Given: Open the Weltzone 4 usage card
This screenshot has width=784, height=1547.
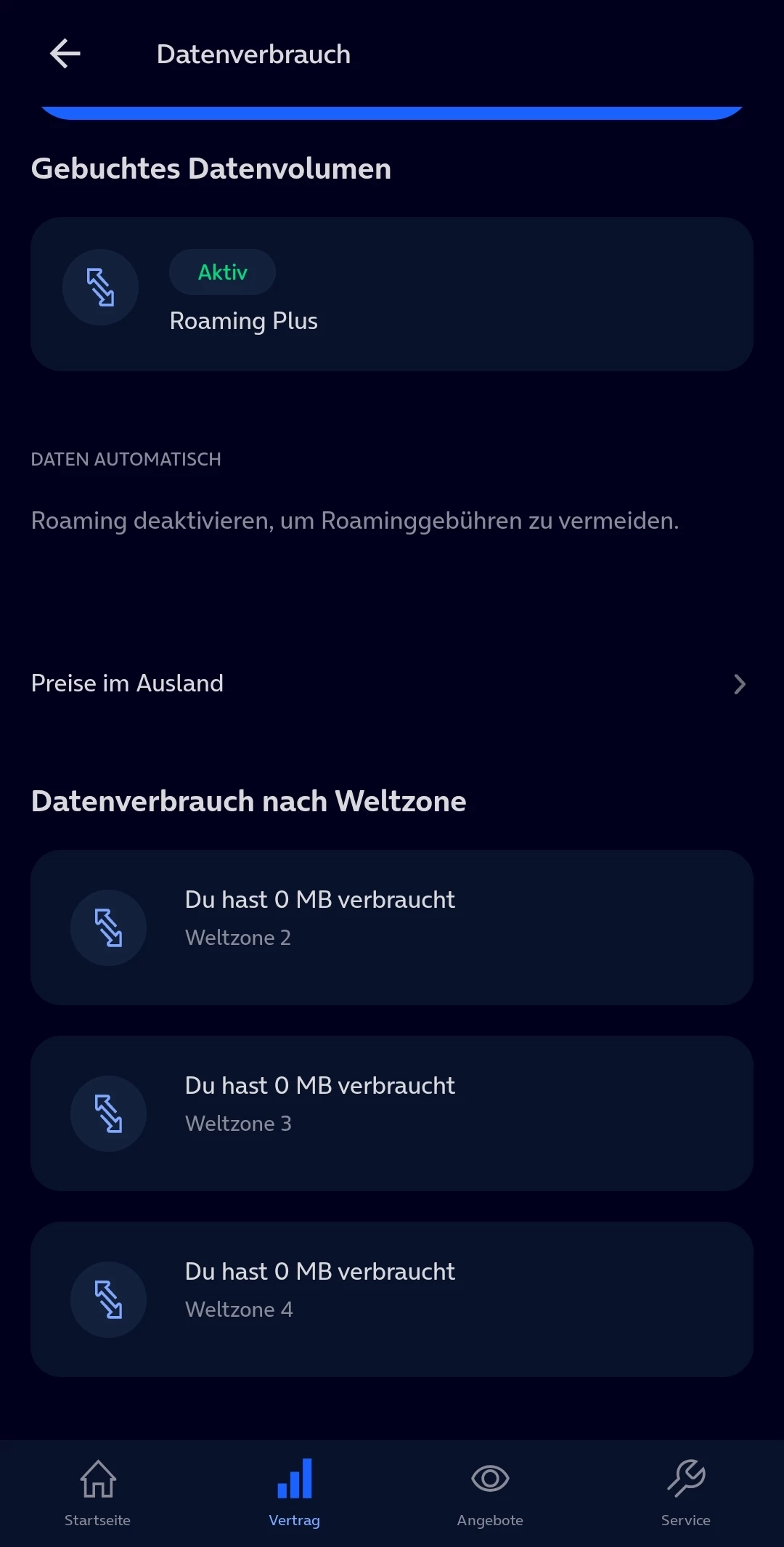Looking at the screenshot, I should pyautogui.click(x=391, y=1299).
